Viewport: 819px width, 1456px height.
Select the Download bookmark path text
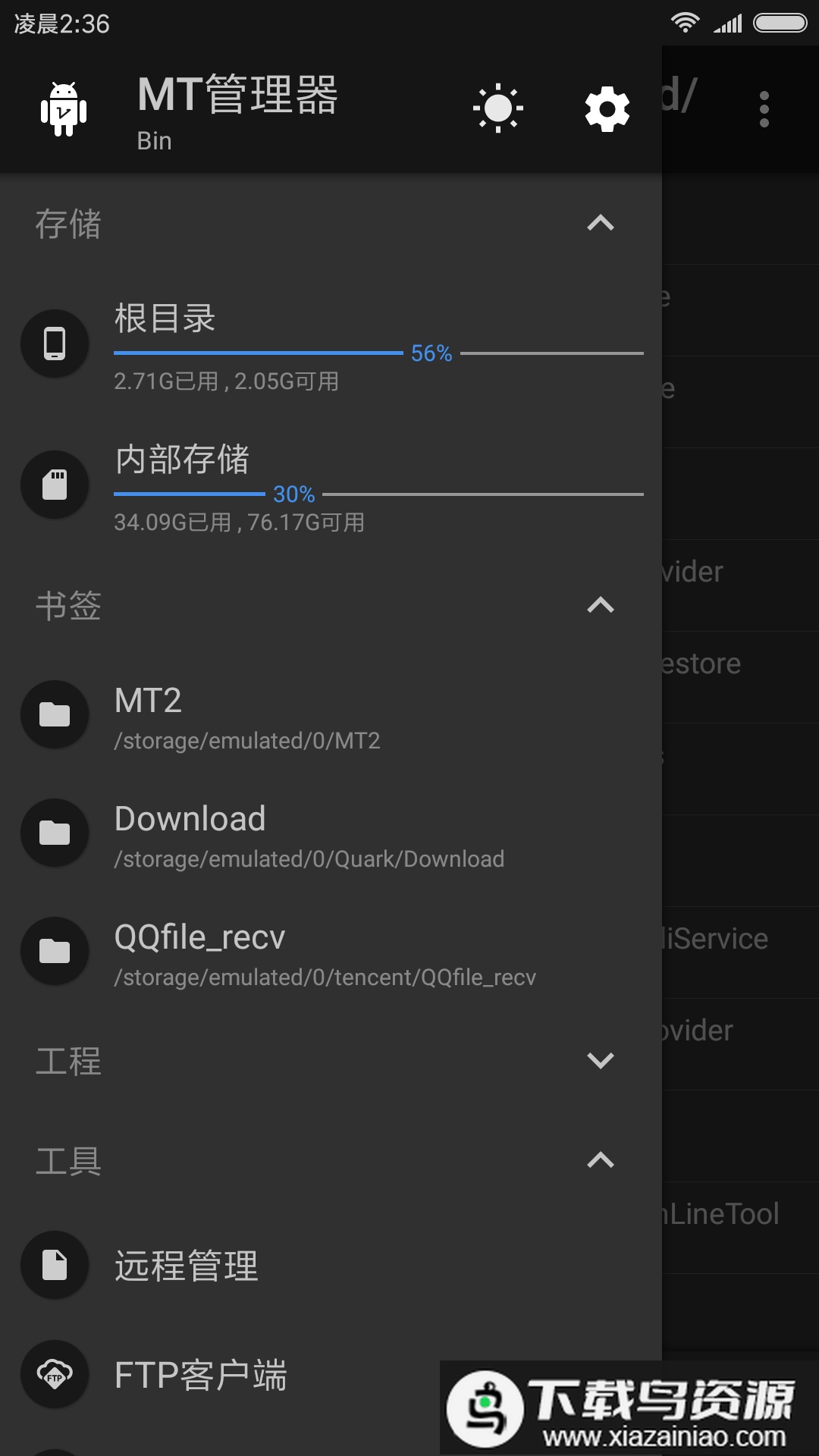(x=309, y=859)
